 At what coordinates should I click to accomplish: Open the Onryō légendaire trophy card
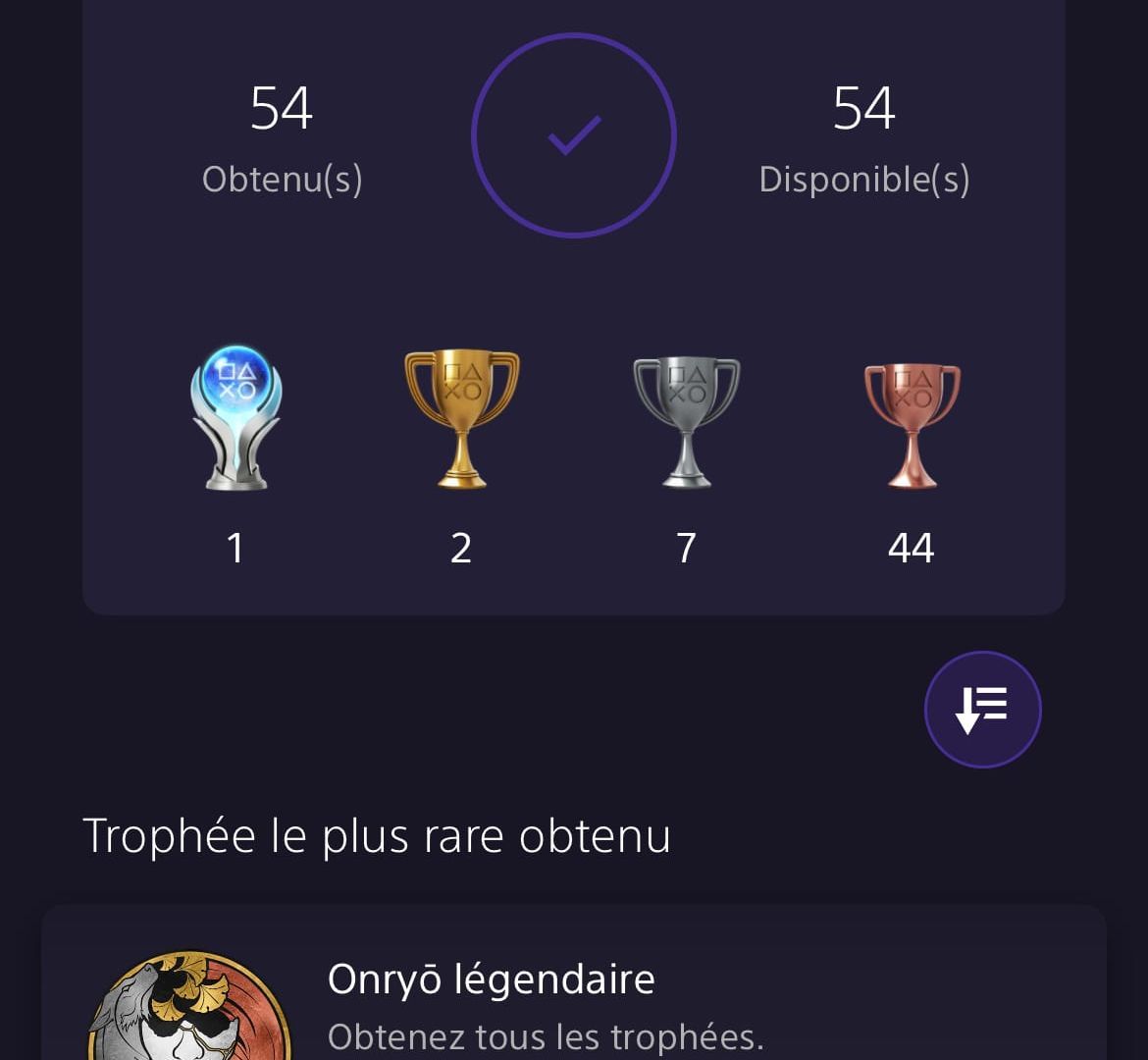click(x=573, y=993)
